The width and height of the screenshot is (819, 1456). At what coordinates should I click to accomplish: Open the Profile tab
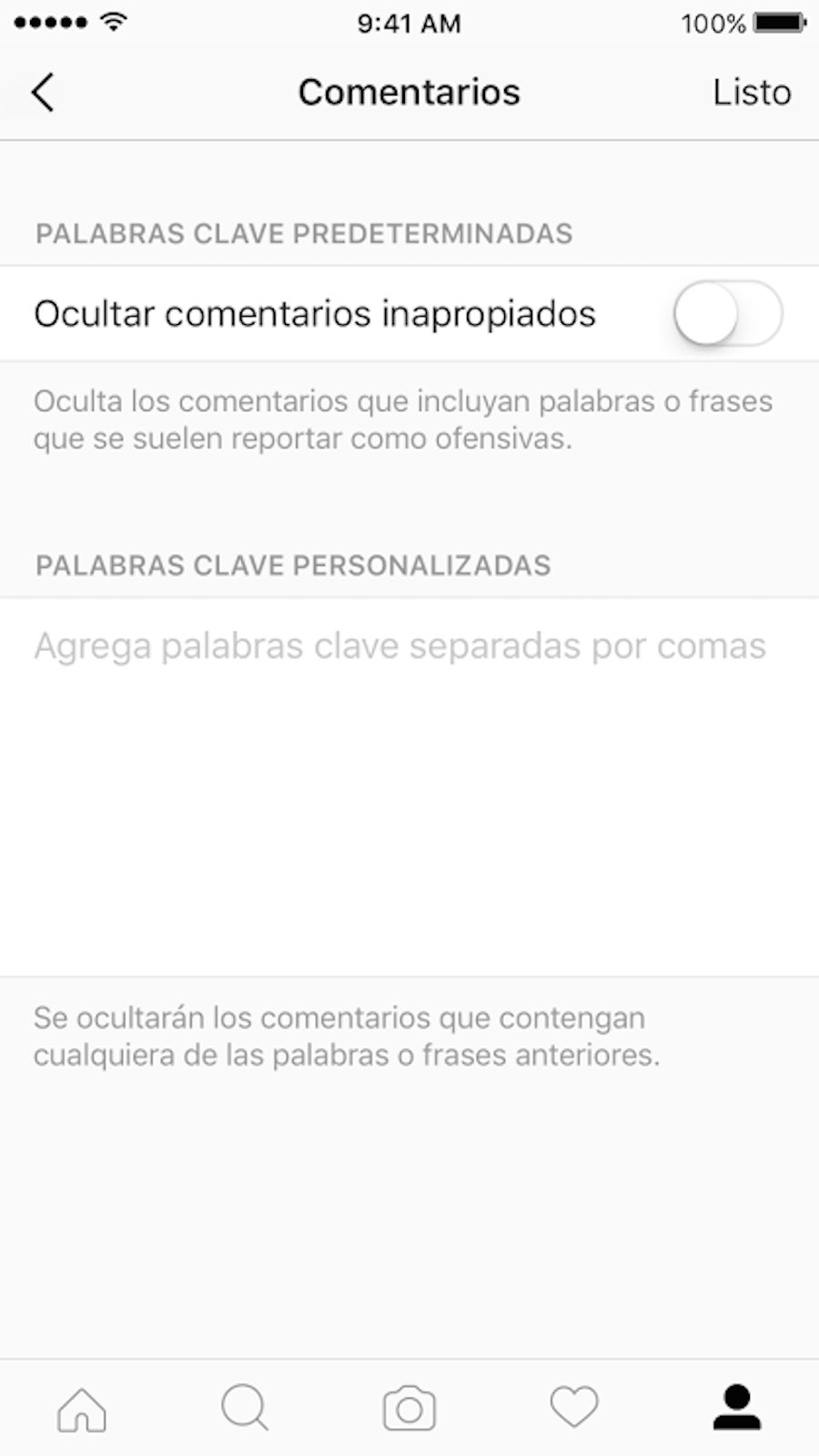point(736,1408)
